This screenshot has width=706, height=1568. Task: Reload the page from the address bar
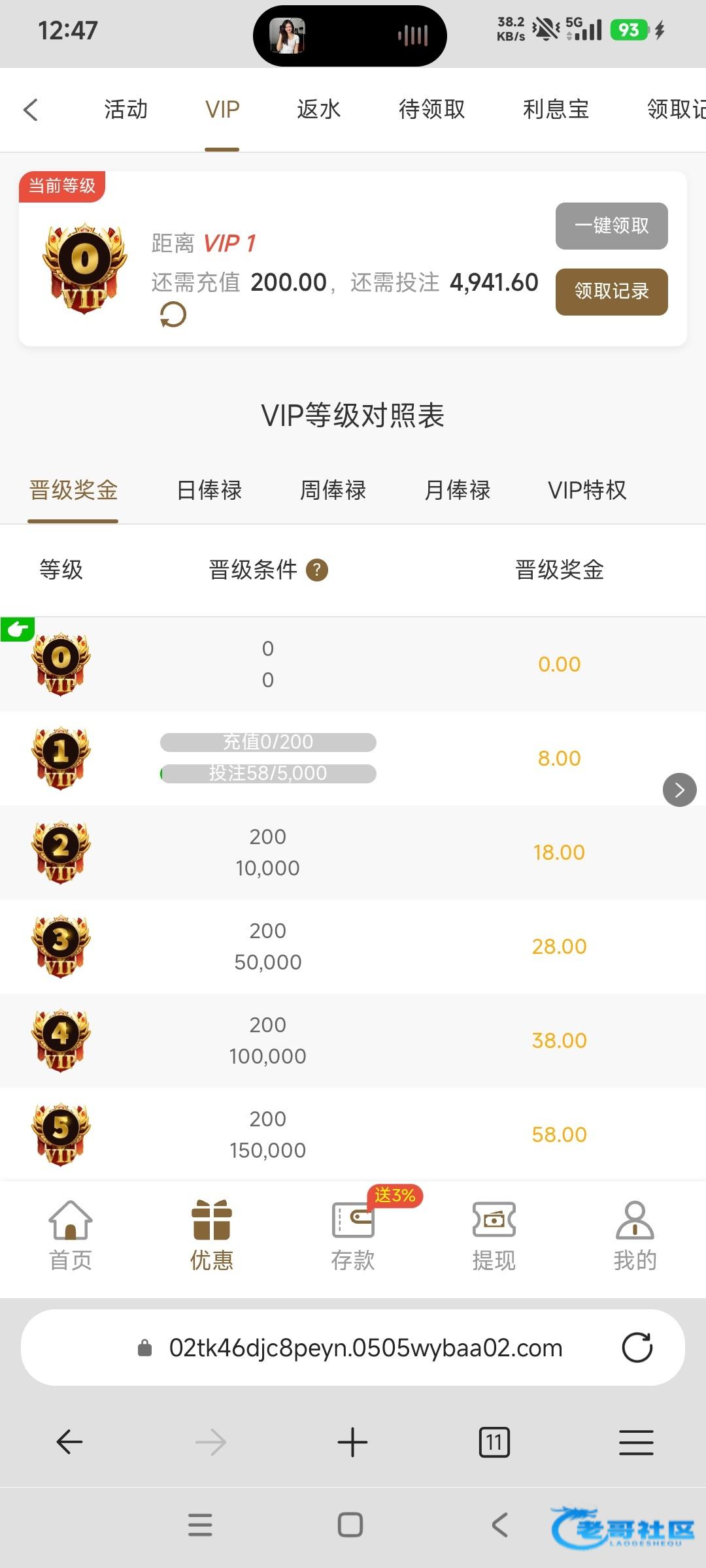click(x=637, y=1348)
